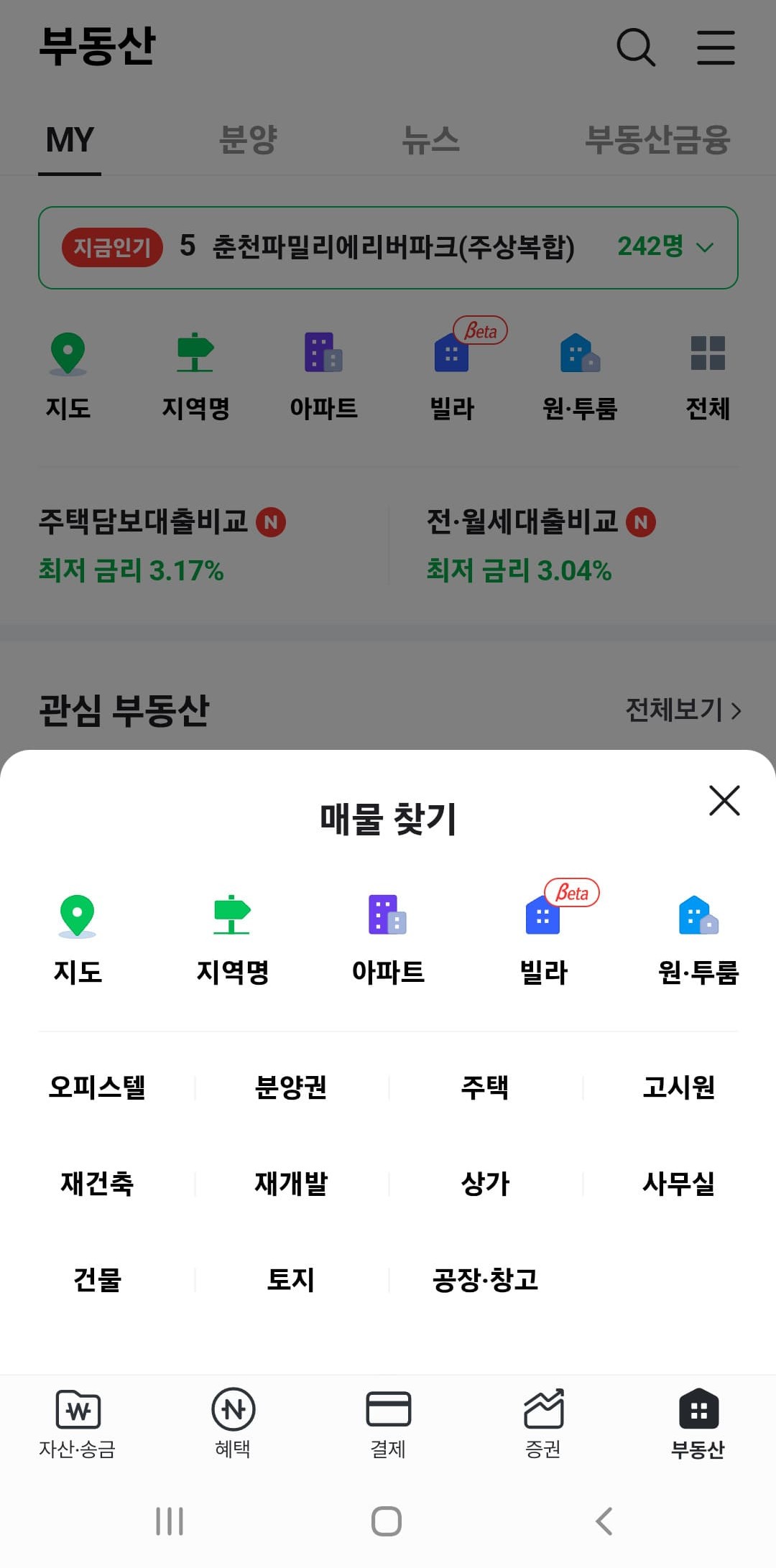The image size is (776, 1568).
Task: Open the hamburger menu icon
Action: [716, 47]
